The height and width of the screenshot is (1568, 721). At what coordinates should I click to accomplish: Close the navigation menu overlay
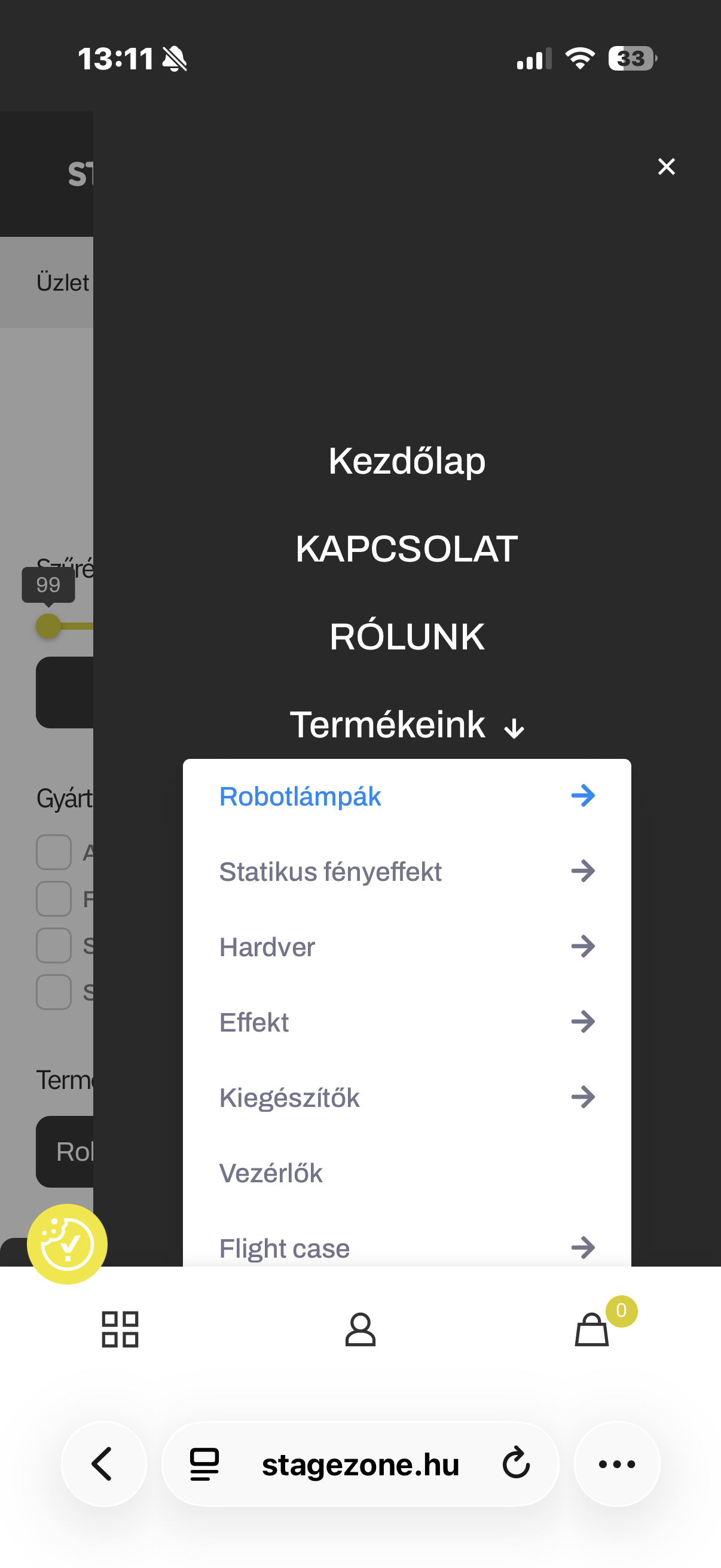666,166
